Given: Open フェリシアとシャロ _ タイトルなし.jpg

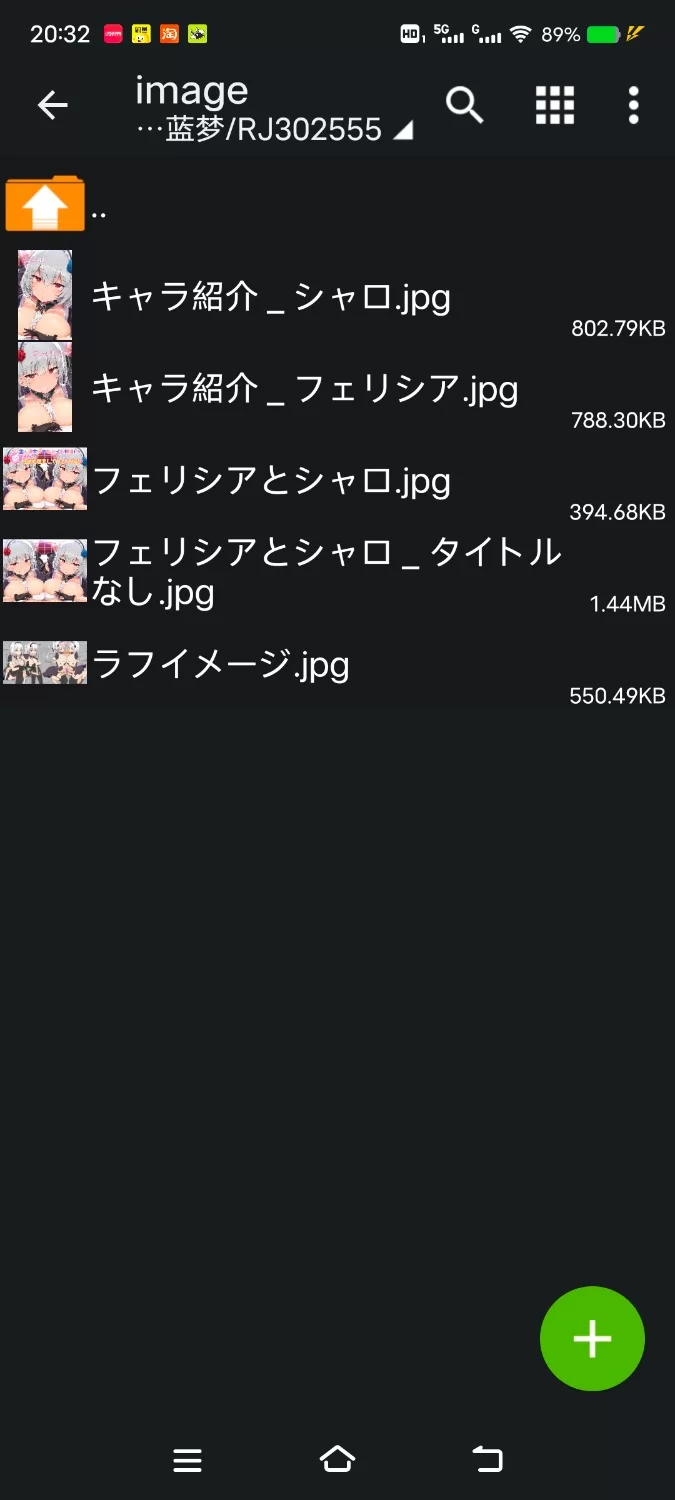Looking at the screenshot, I should 325,572.
